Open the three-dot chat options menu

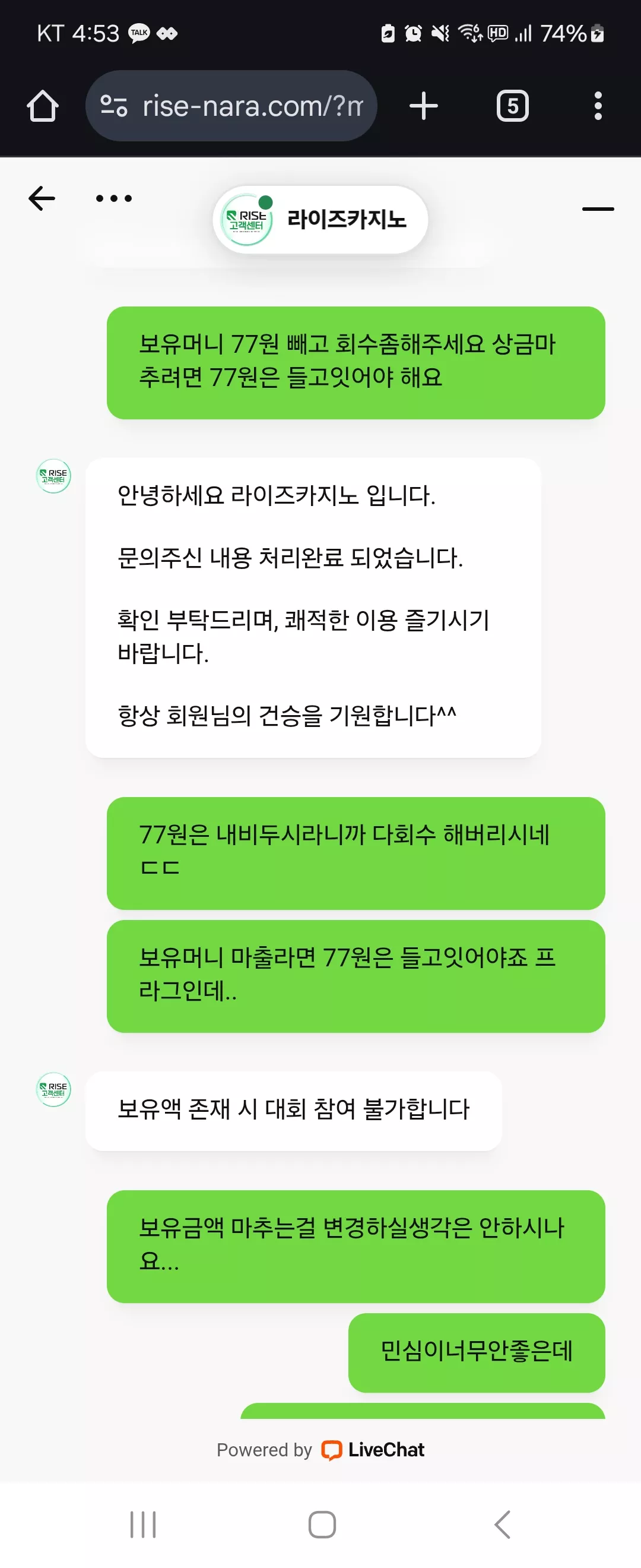click(114, 198)
